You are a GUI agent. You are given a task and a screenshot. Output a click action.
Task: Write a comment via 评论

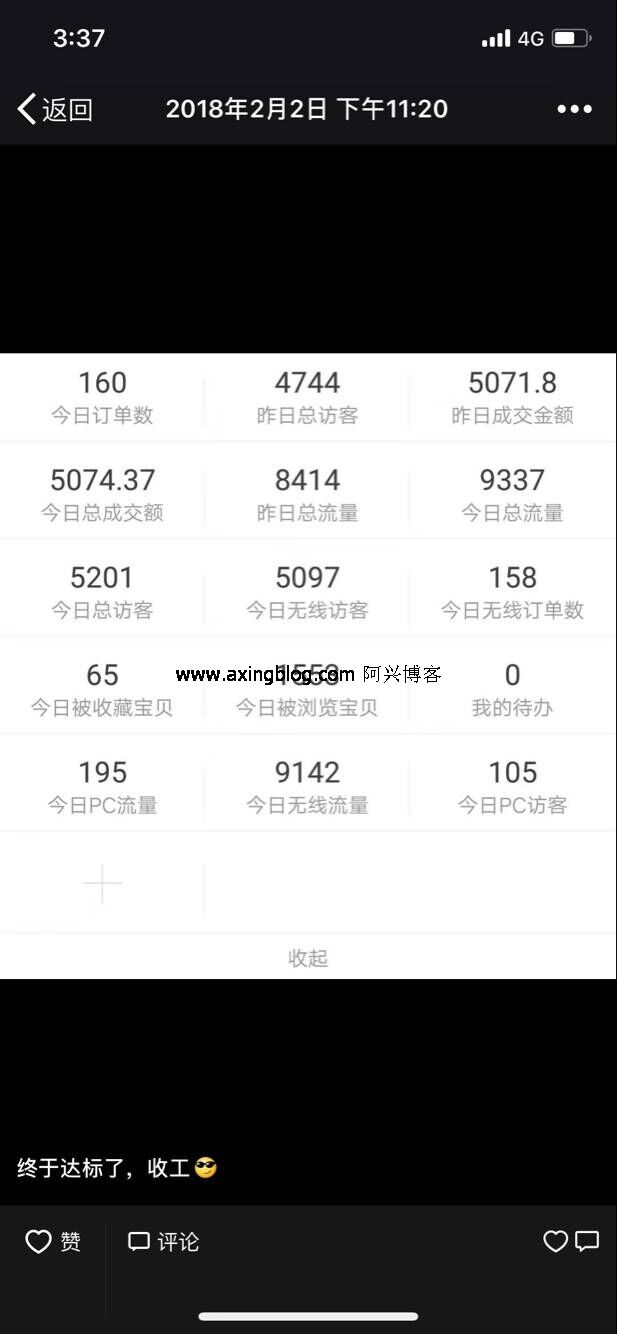[x=164, y=1242]
